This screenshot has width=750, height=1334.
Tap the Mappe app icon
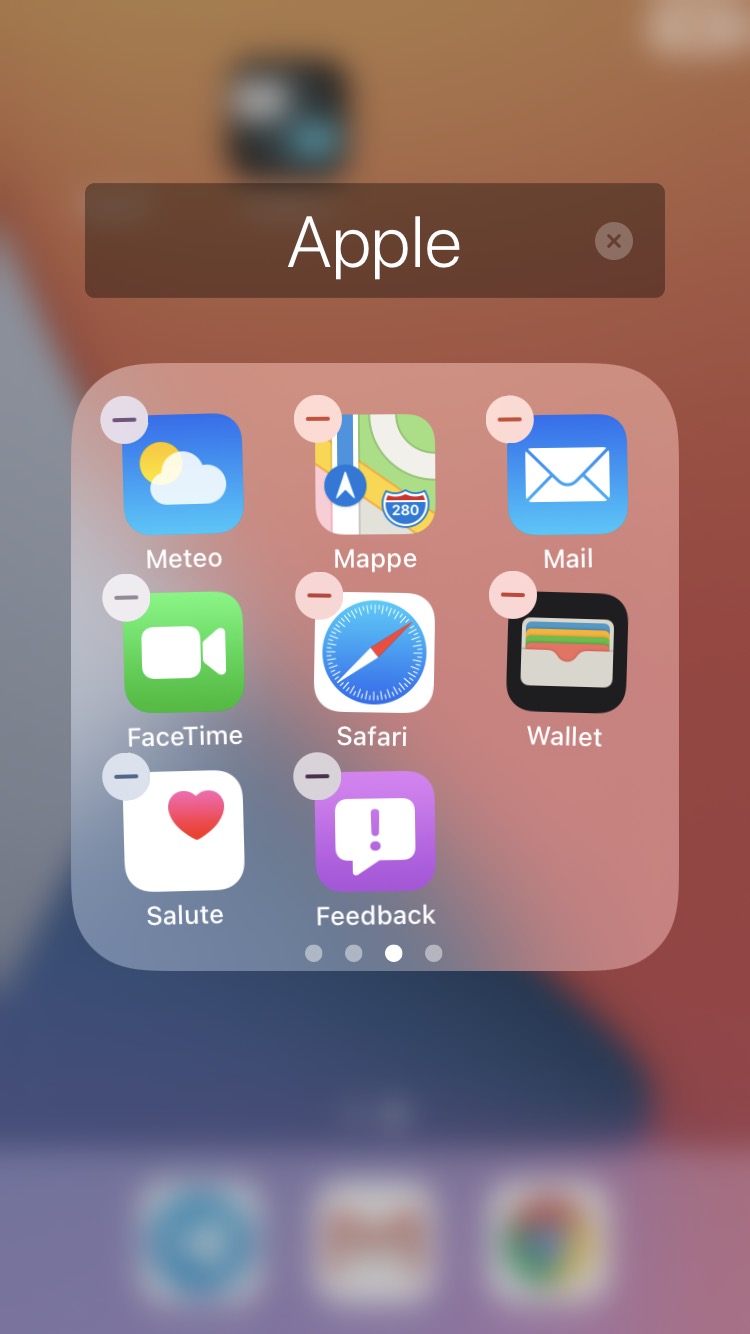coord(377,476)
